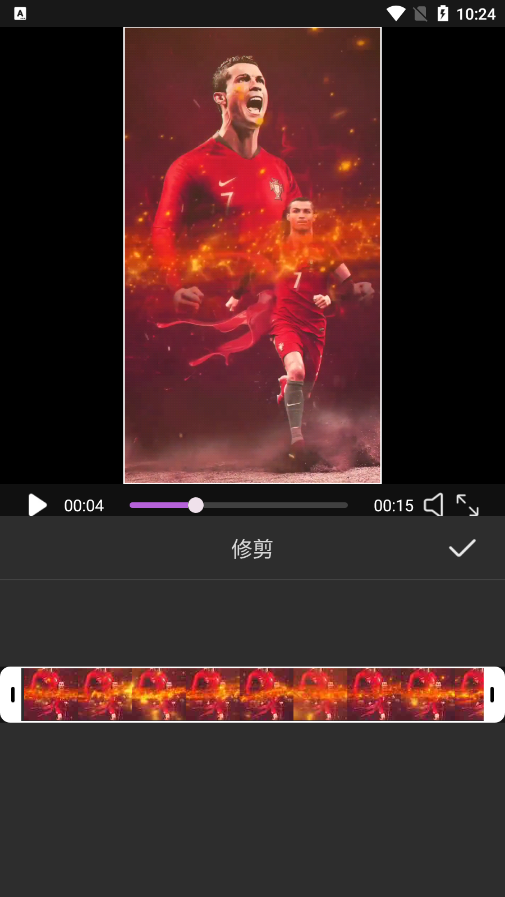The height and width of the screenshot is (897, 505).
Task: Tap the video frame strip in the trimmer
Action: pos(253,694)
